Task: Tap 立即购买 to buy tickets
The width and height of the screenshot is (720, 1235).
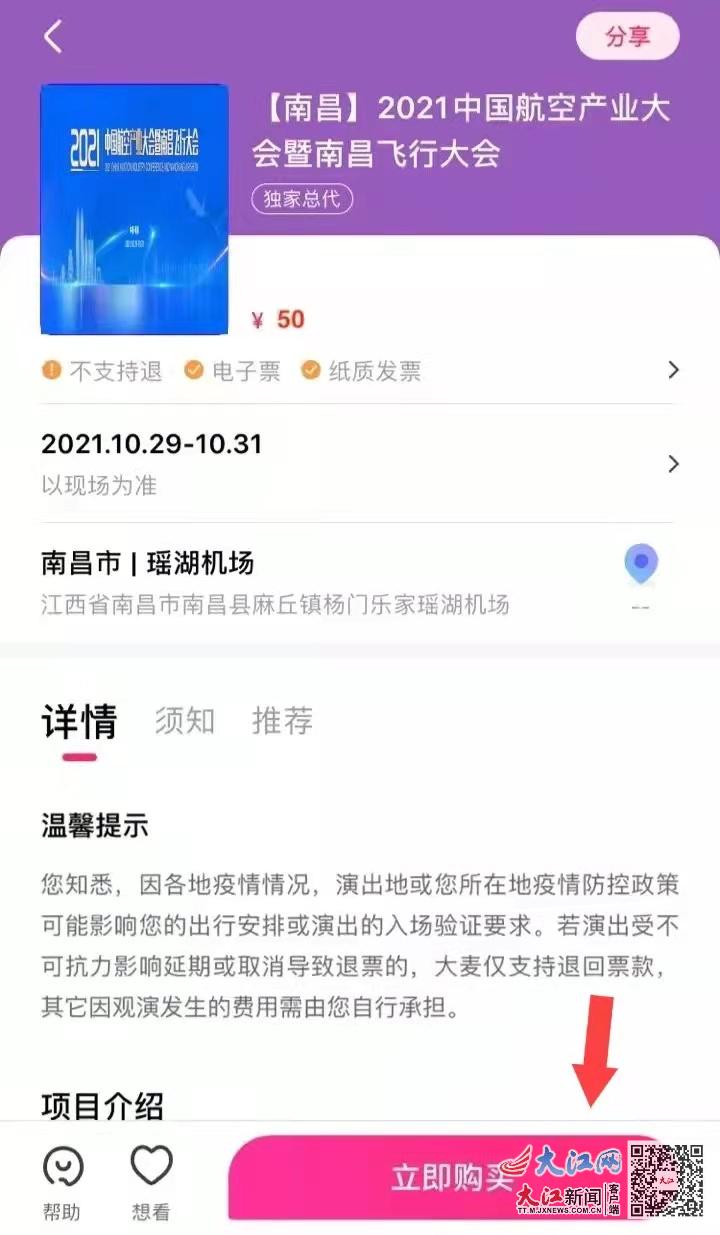Action: point(440,1178)
